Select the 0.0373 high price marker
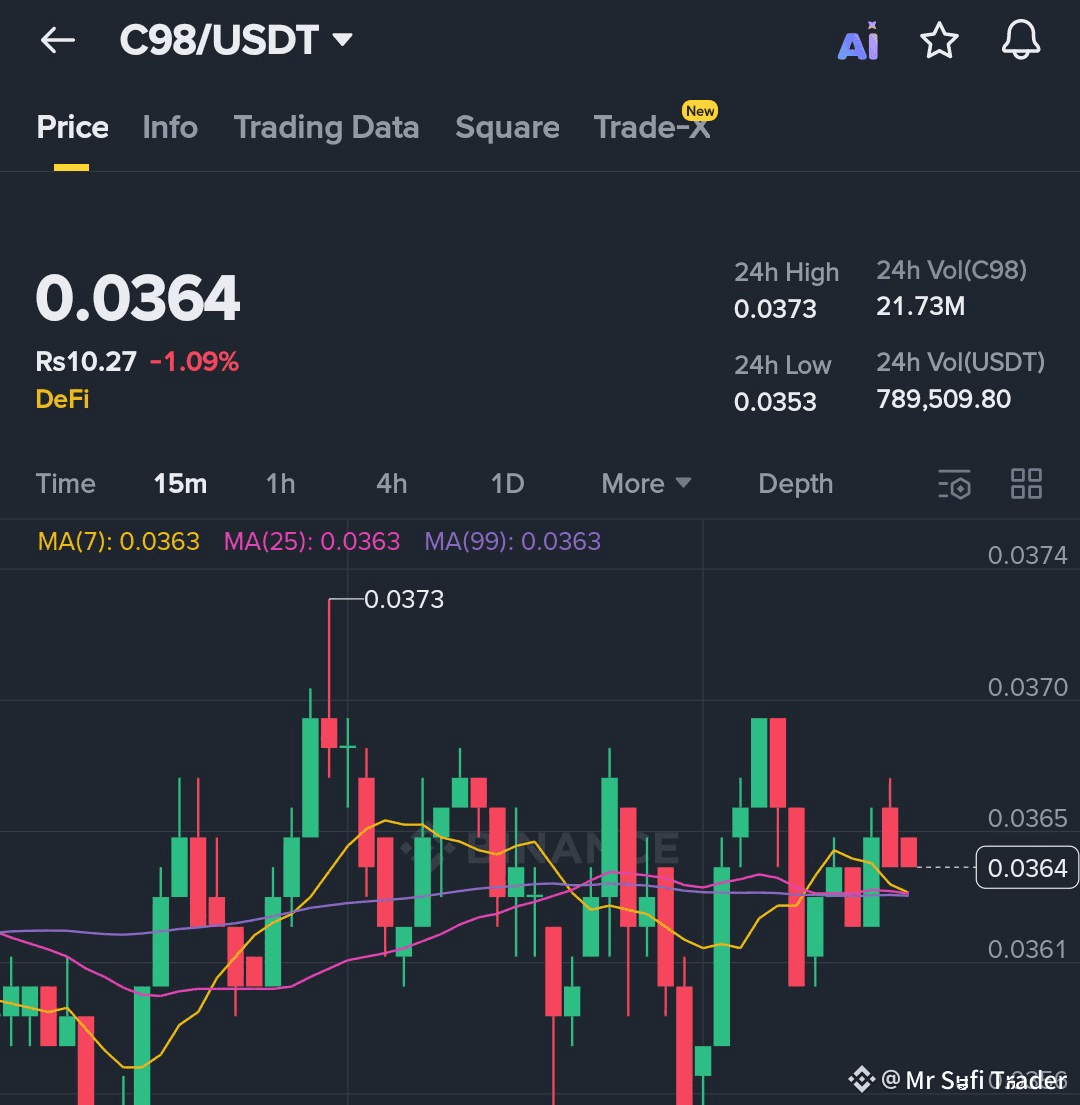This screenshot has height=1105, width=1080. click(x=404, y=599)
